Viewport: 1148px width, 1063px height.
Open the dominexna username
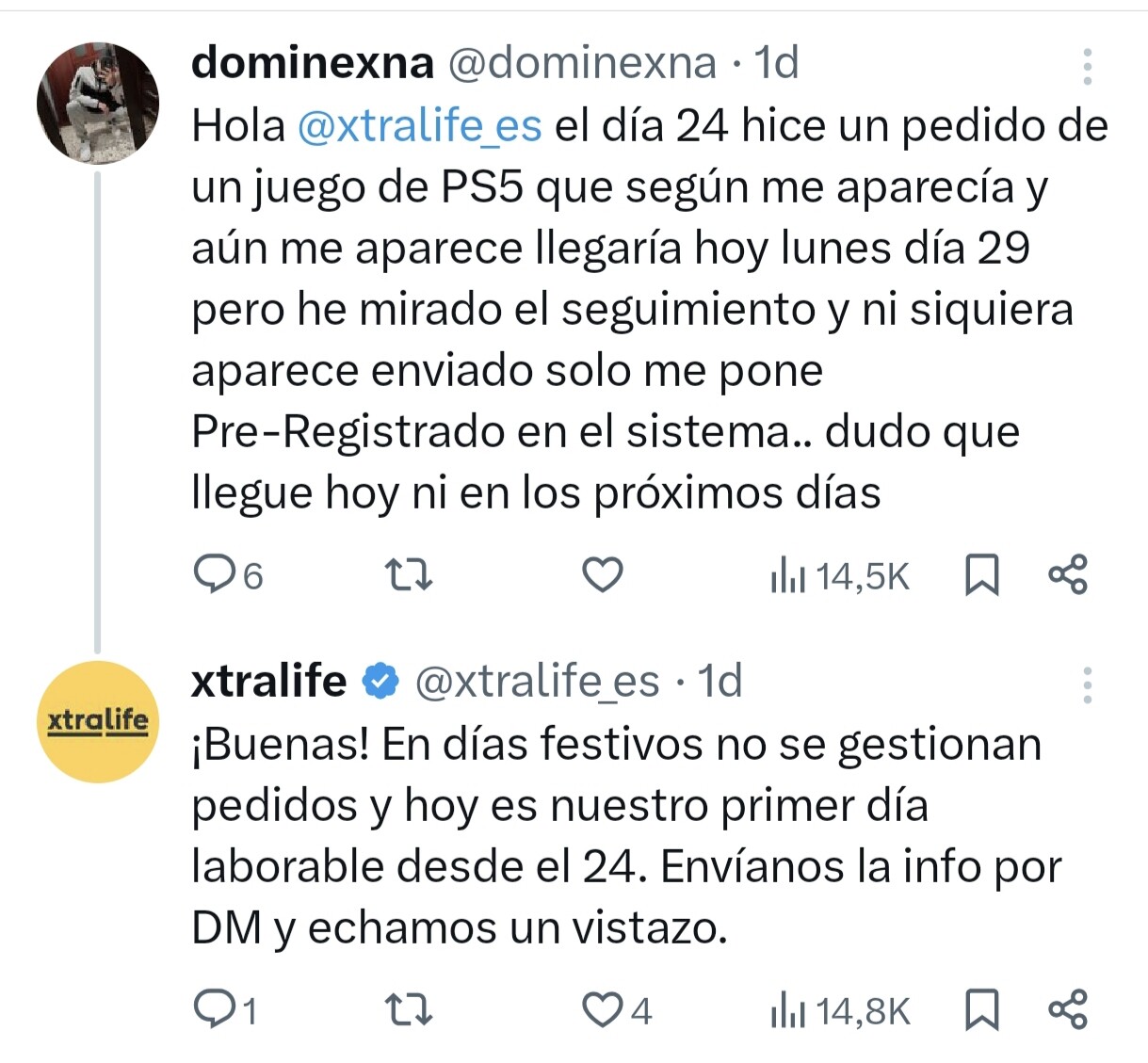coord(312,63)
